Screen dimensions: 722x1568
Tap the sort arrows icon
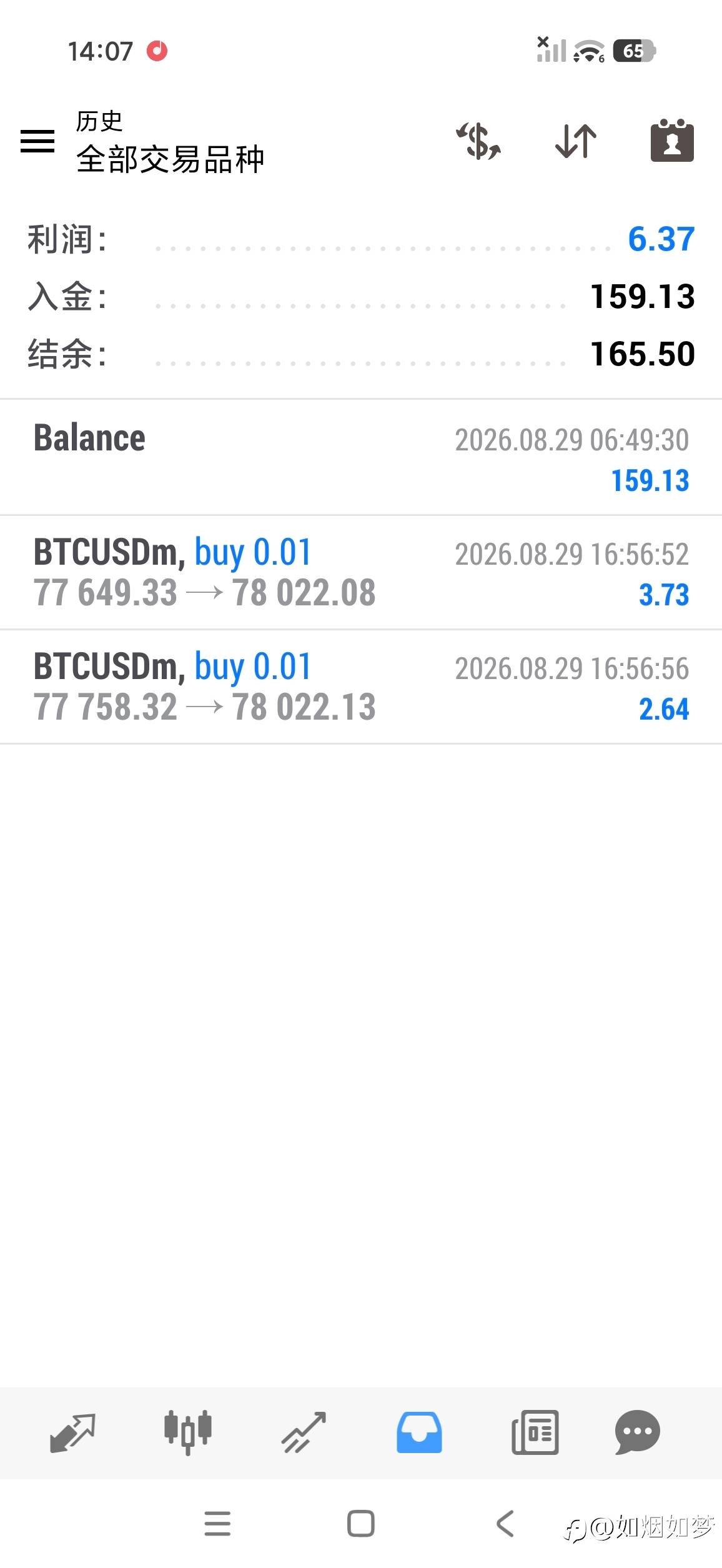(575, 141)
